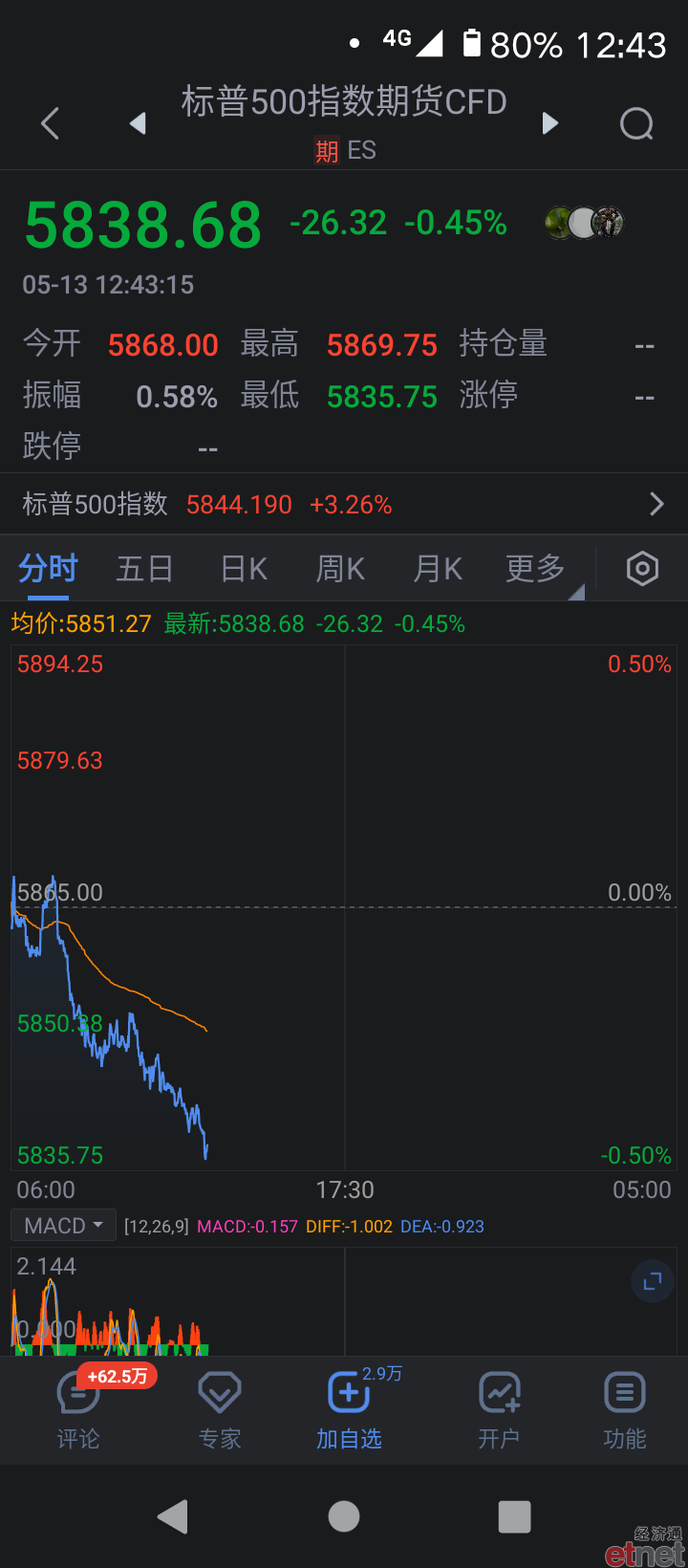Viewport: 688px width, 1568px height.
Task: Open search from the top-right magnifier
Action: click(636, 123)
